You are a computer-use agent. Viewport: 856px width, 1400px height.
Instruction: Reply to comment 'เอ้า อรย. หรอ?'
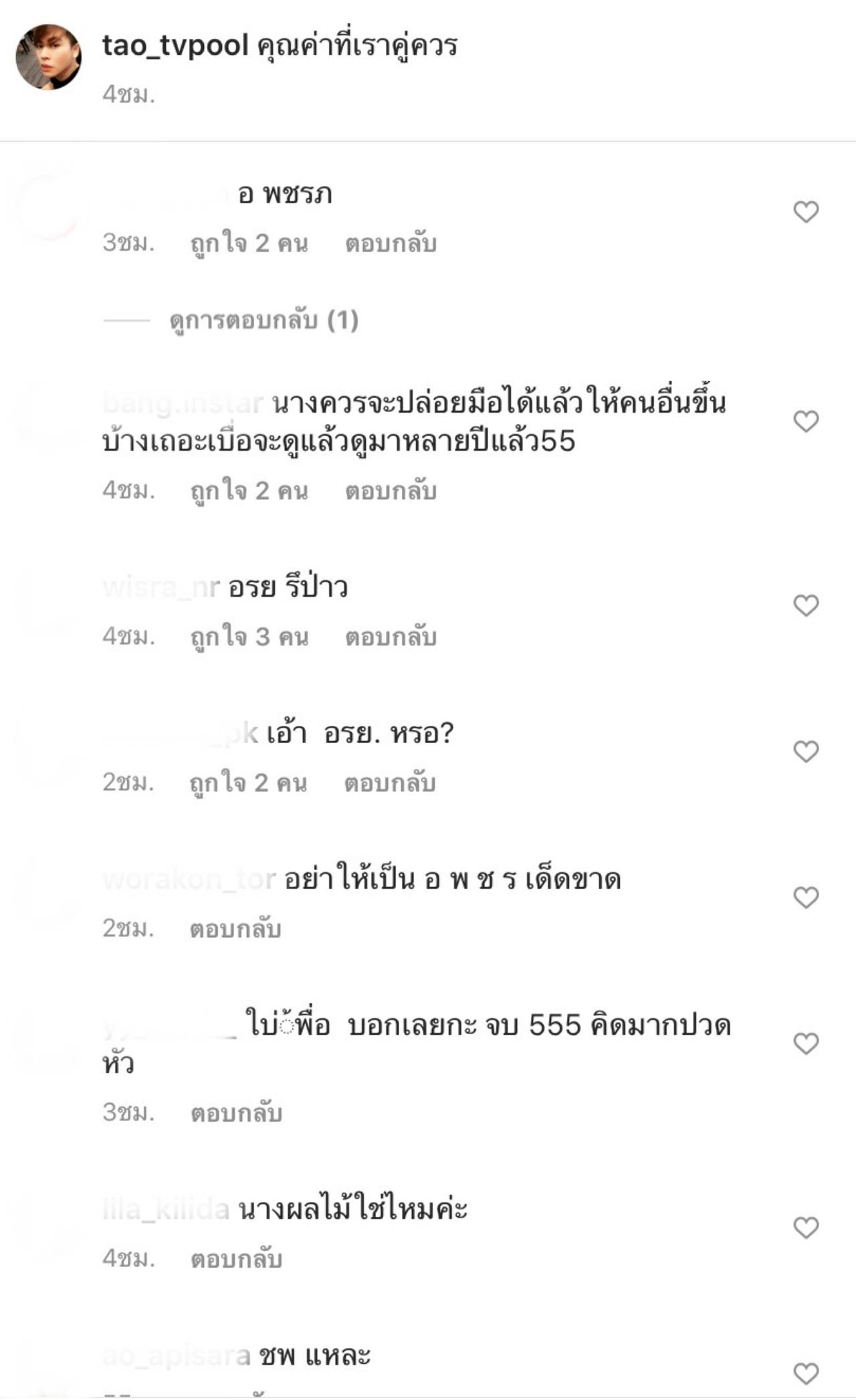(390, 783)
